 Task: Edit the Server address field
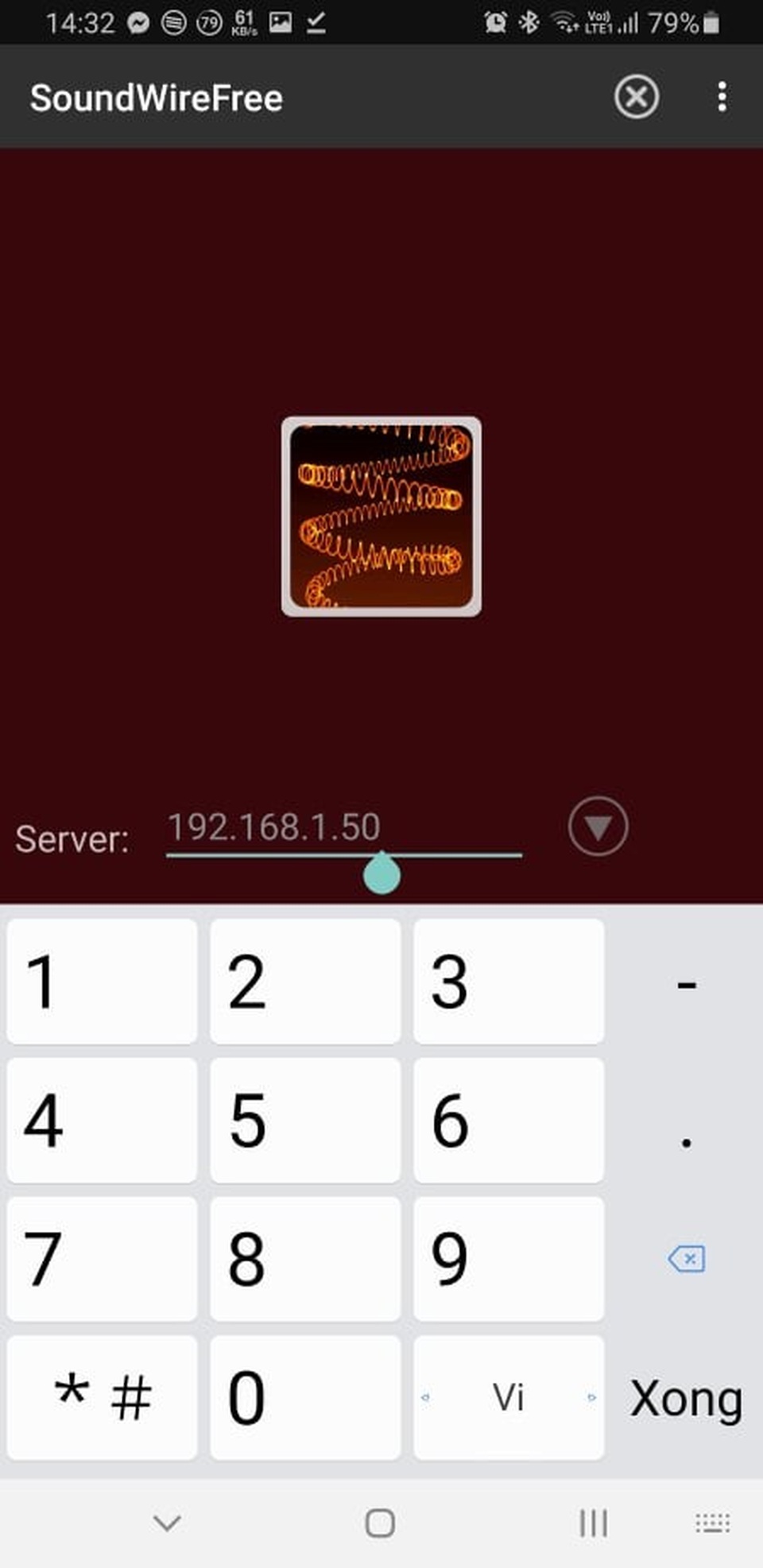coord(342,828)
